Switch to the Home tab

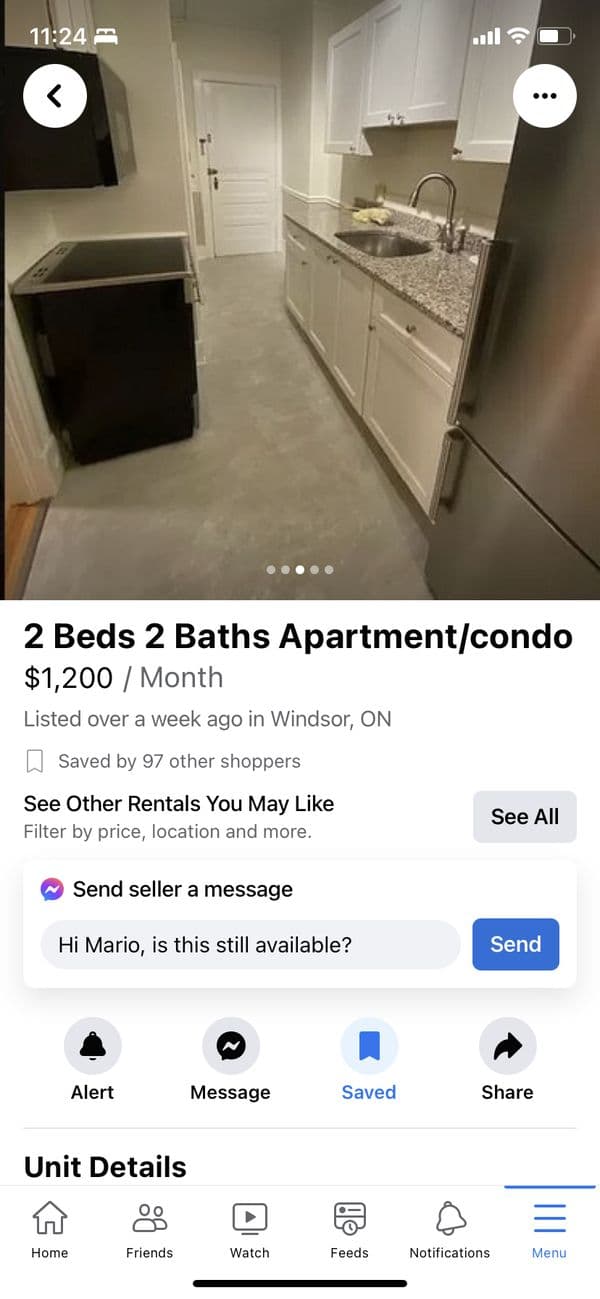[50, 1229]
